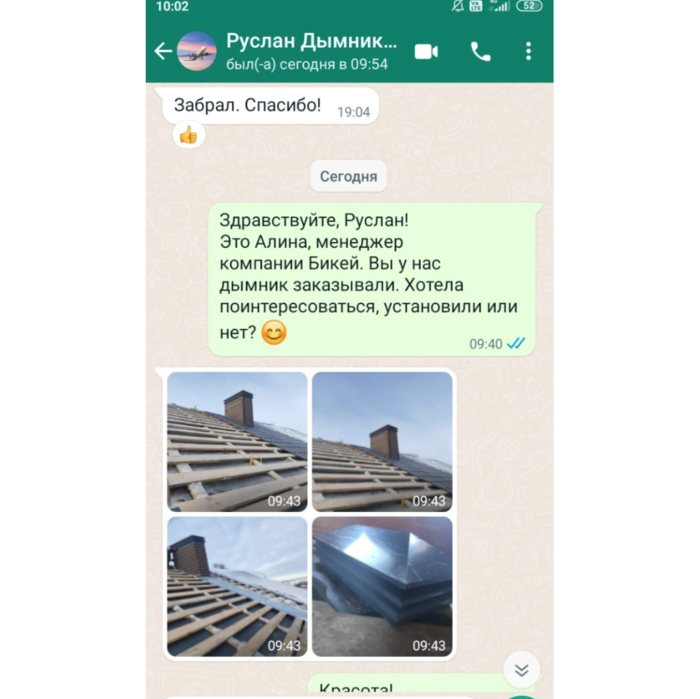Jump to the latest messages
Image resolution: width=700 pixels, height=699 pixels.
(521, 670)
